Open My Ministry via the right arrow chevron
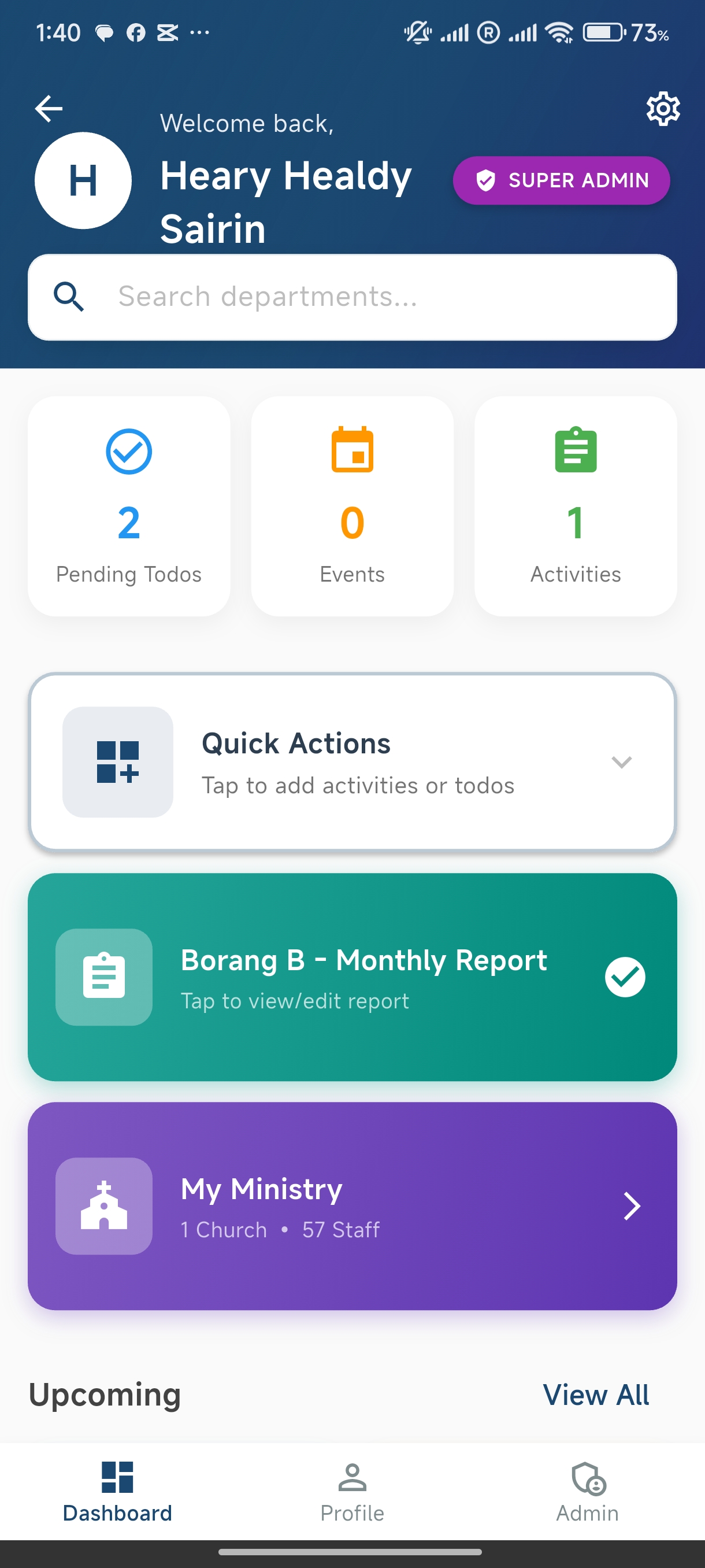 632,1206
